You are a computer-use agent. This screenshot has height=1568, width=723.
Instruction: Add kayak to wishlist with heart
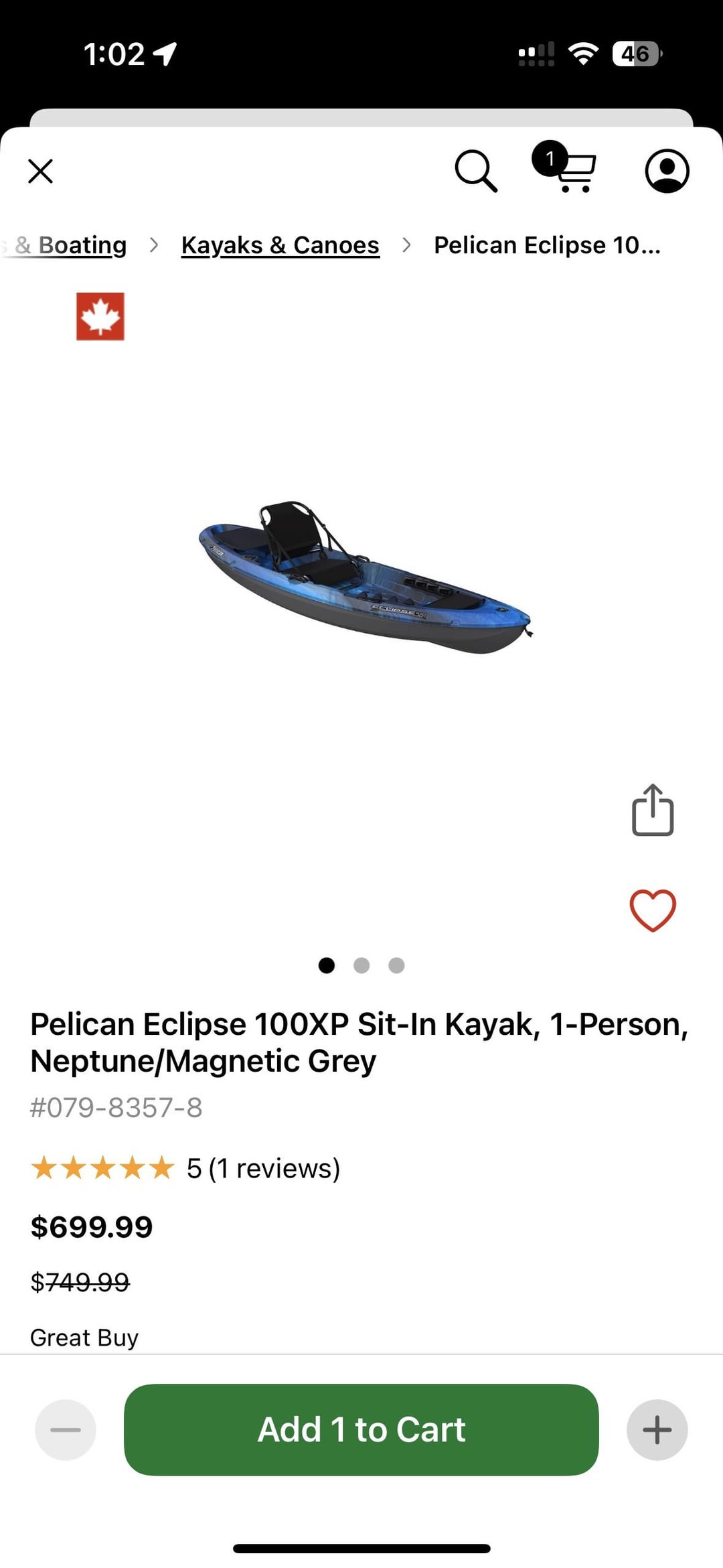[x=653, y=910]
